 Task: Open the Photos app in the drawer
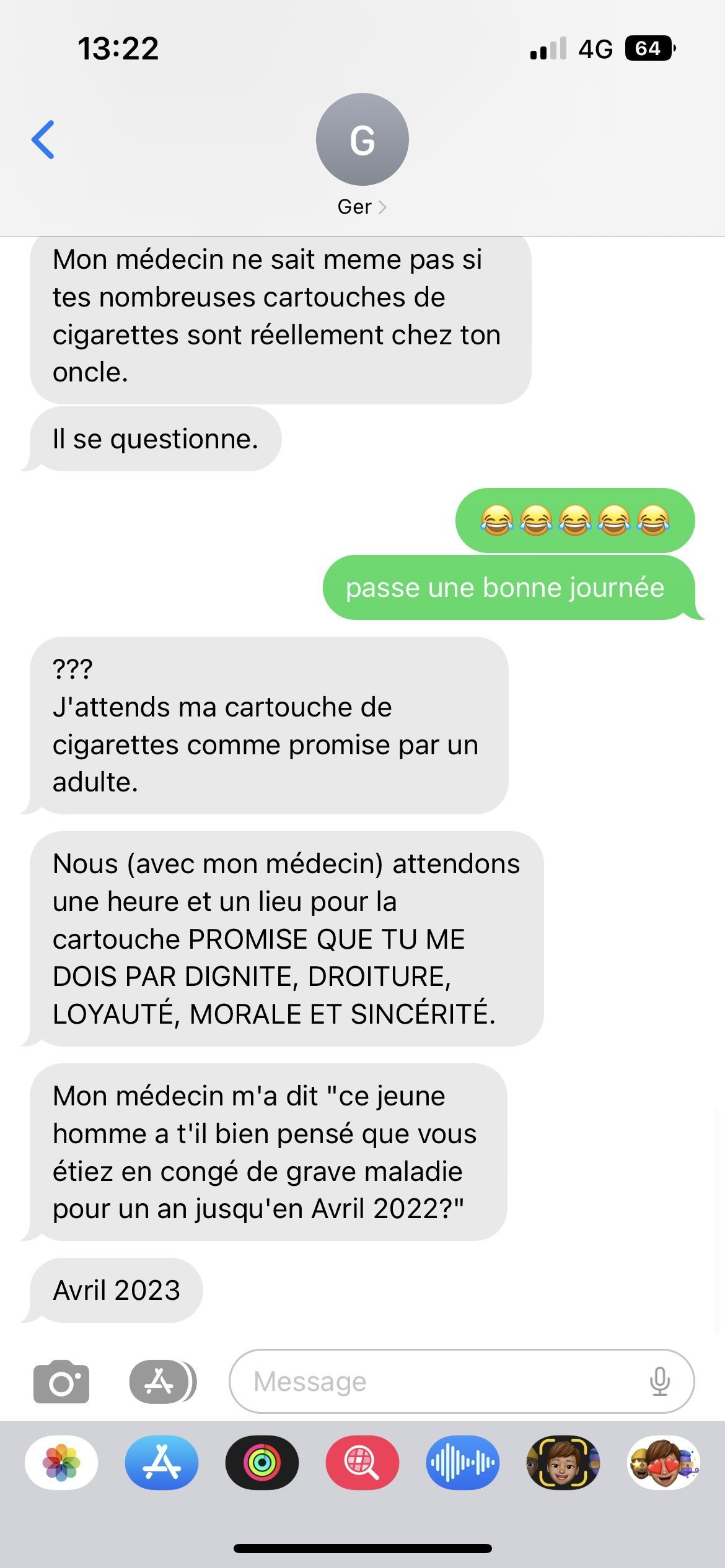pos(61,1463)
